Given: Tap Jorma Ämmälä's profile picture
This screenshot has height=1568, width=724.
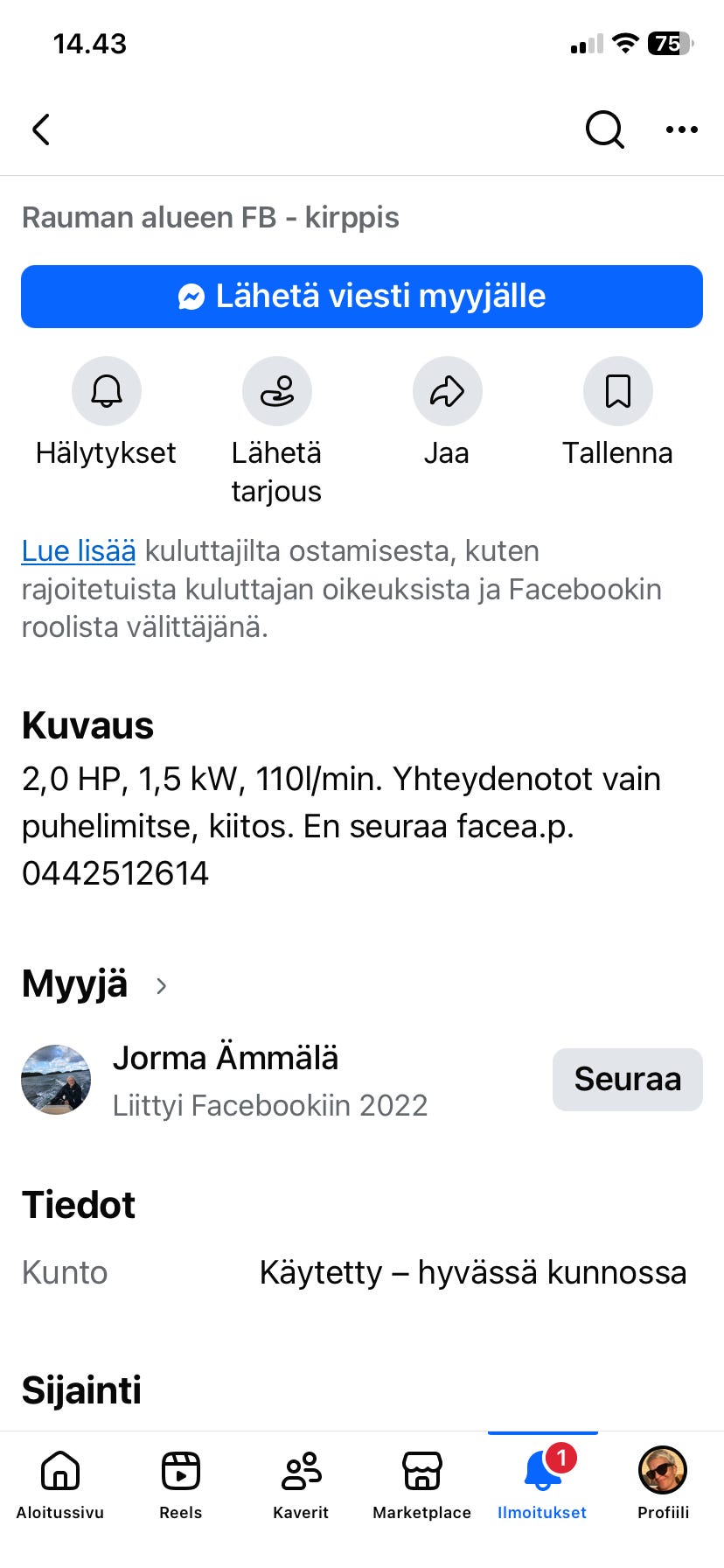Looking at the screenshot, I should 56,1079.
